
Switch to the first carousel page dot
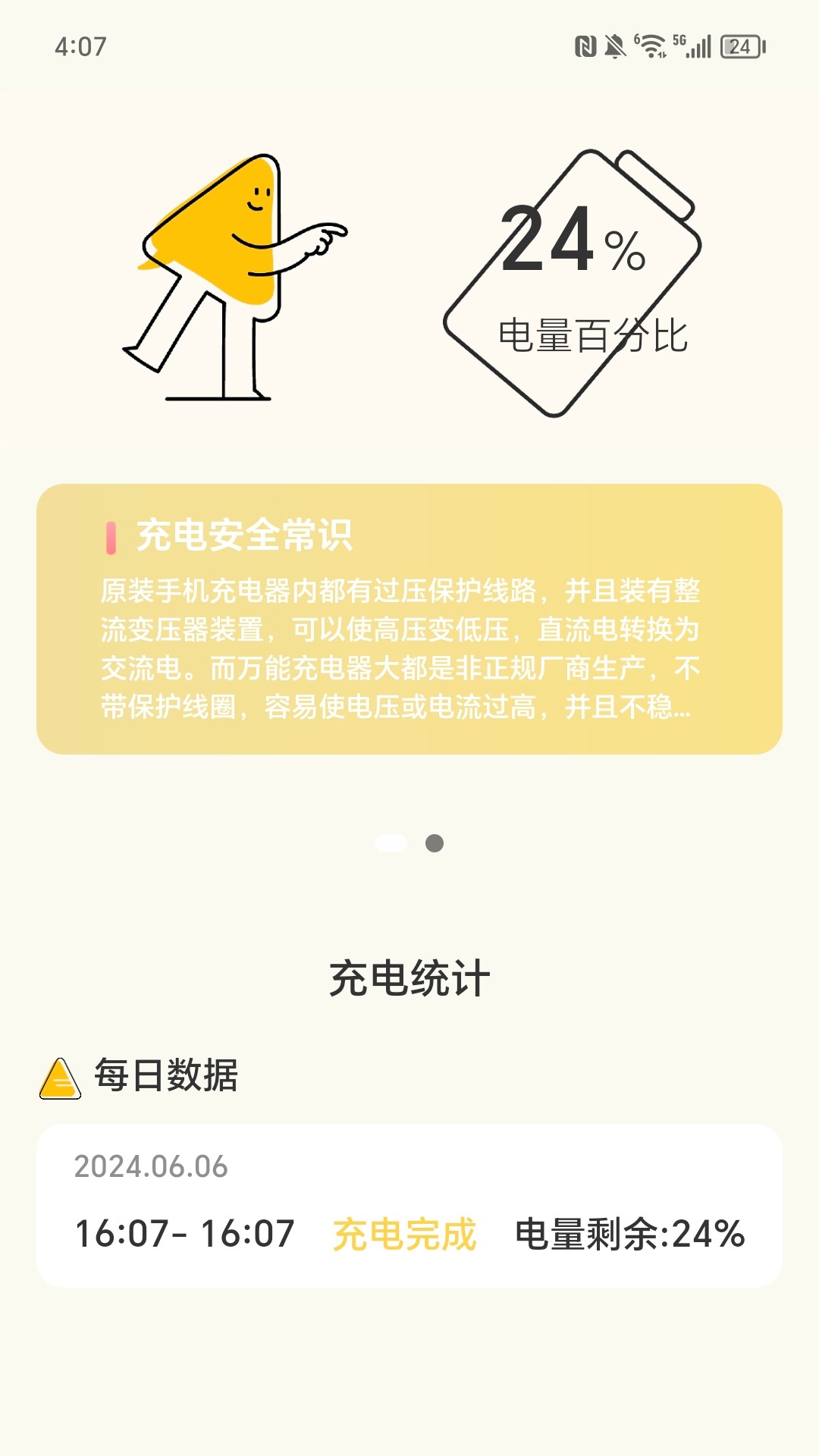coord(391,842)
